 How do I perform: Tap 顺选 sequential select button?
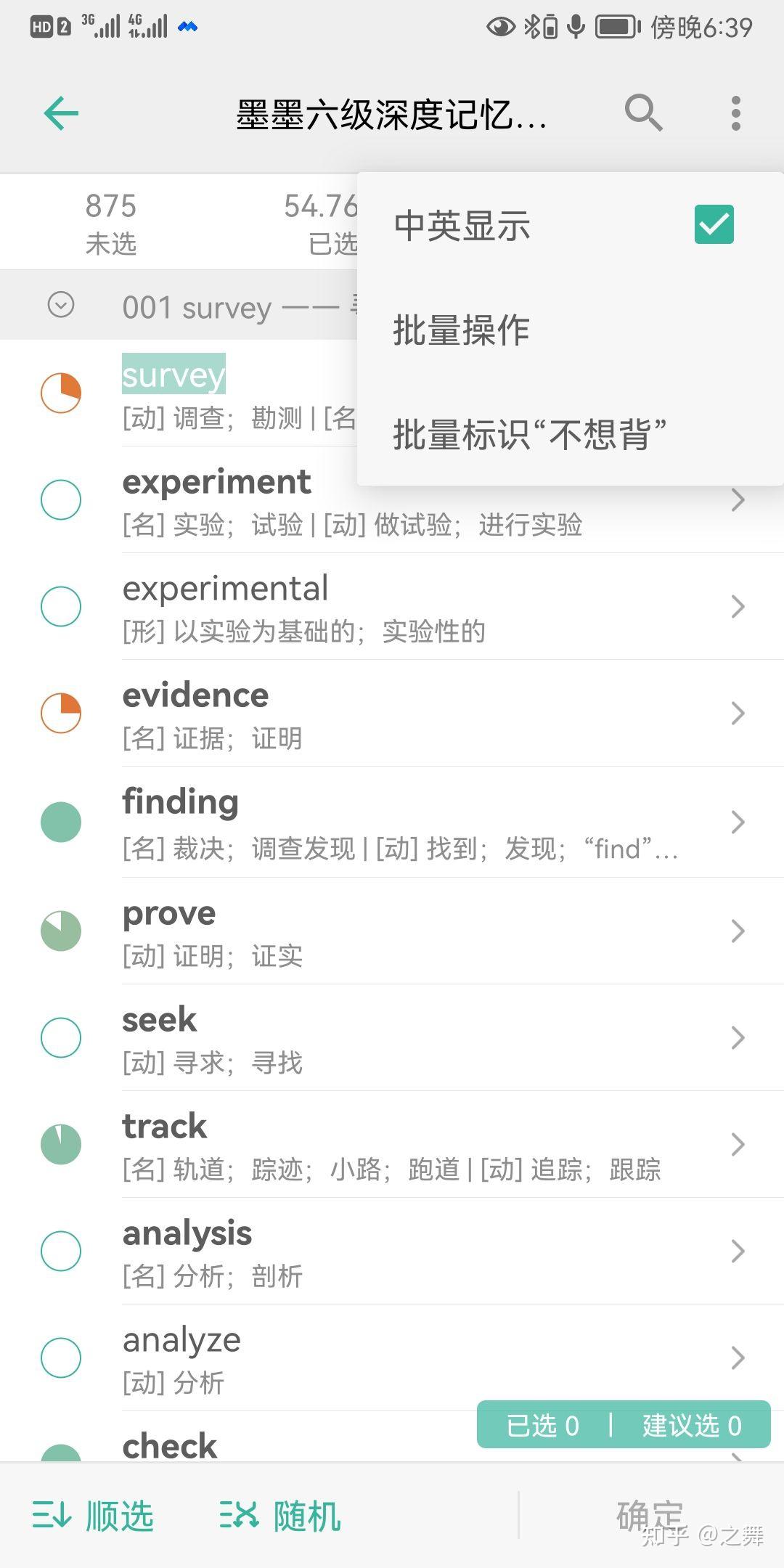click(x=93, y=1516)
